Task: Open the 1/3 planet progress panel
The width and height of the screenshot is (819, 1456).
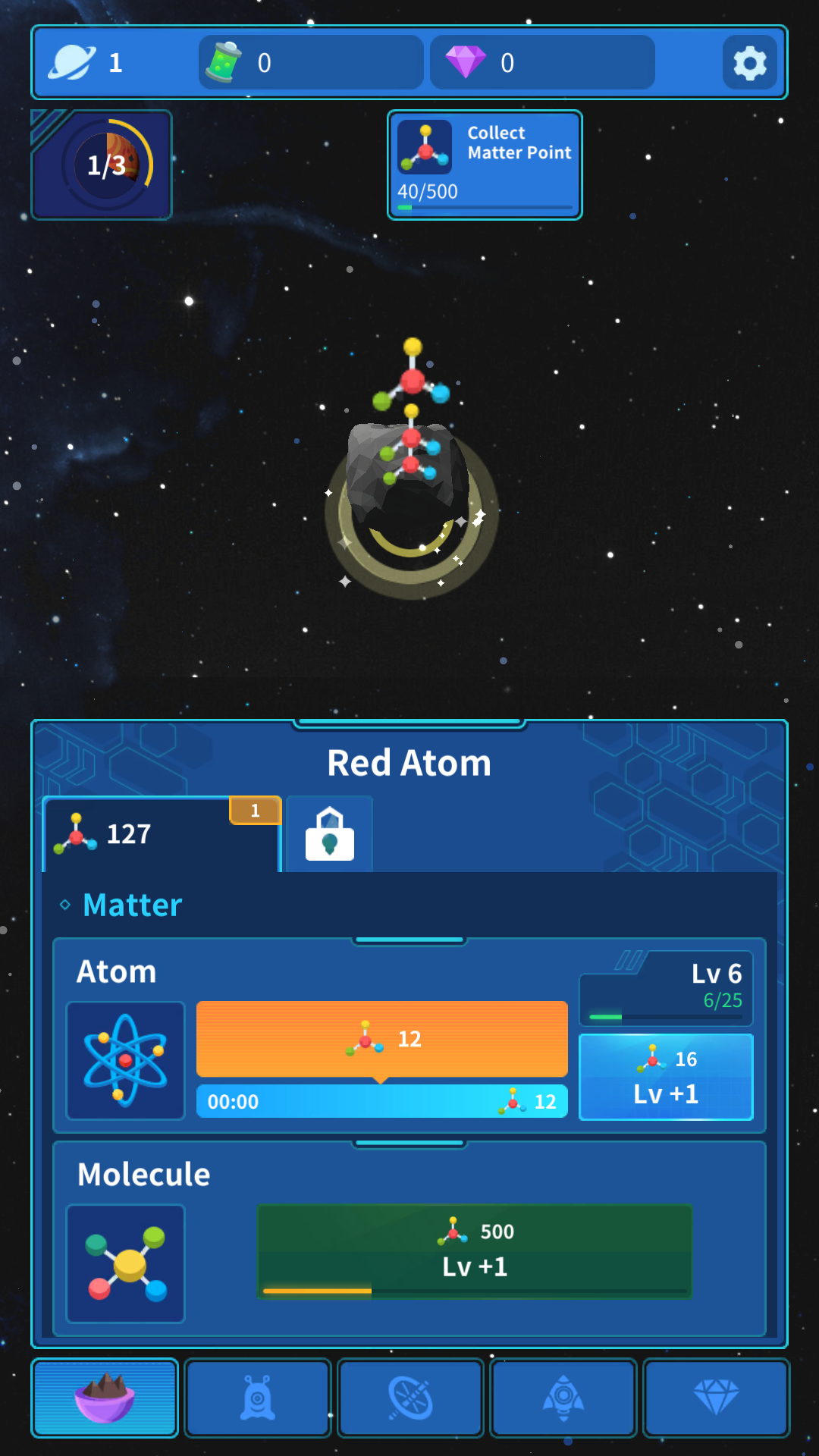Action: (x=102, y=165)
